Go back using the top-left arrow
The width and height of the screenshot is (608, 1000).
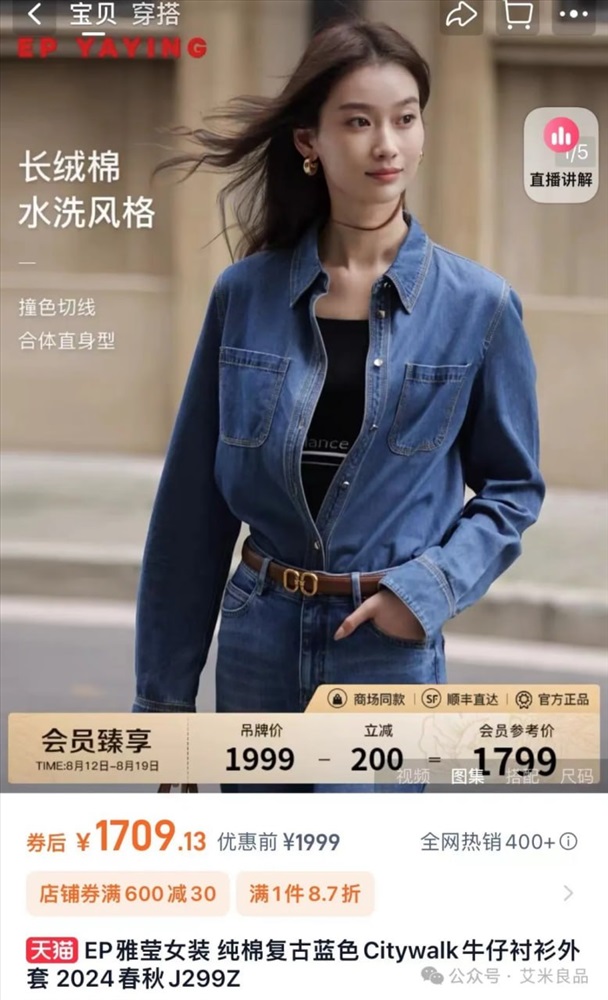(34, 14)
